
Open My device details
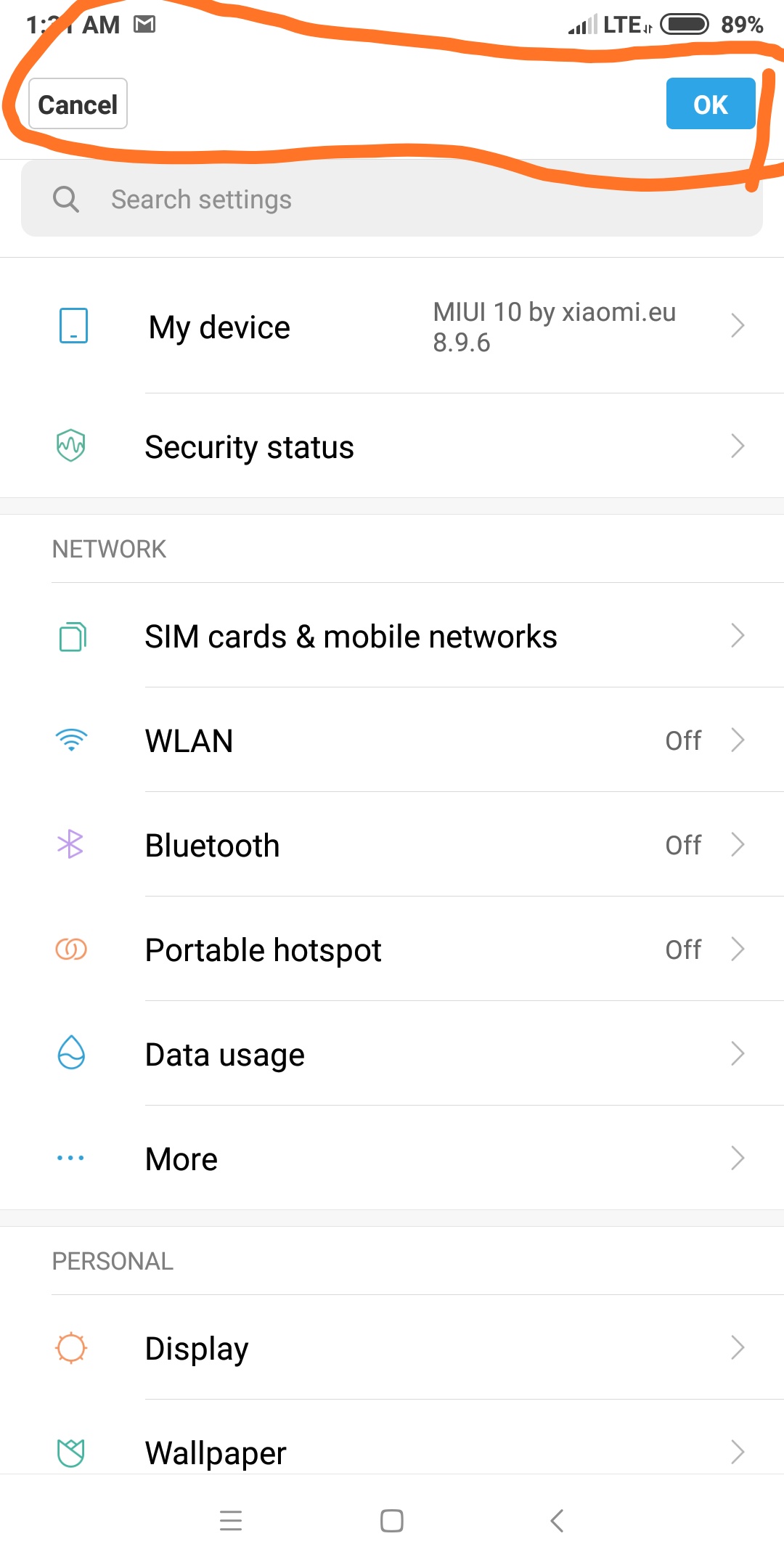(392, 327)
